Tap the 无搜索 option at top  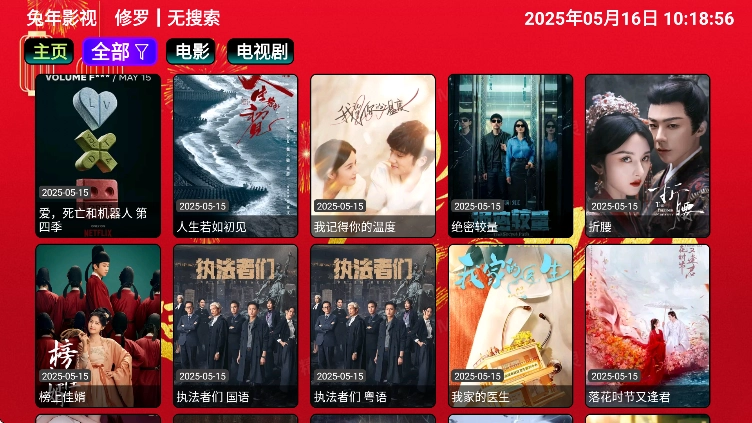pyautogui.click(x=194, y=18)
